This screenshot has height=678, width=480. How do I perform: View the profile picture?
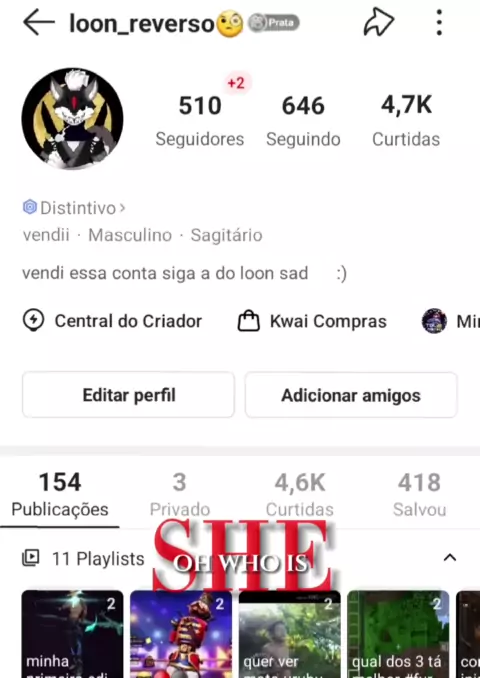pyautogui.click(x=72, y=118)
